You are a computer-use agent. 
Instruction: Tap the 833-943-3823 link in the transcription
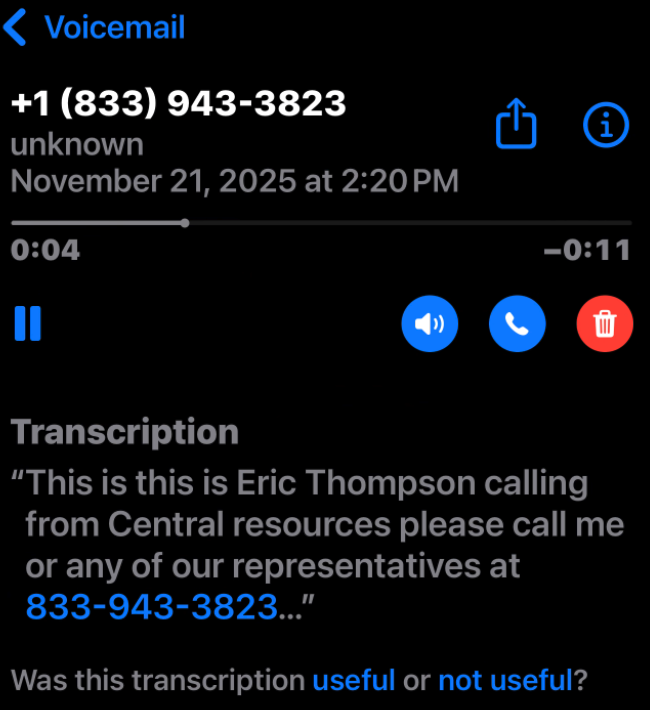pyautogui.click(x=151, y=606)
